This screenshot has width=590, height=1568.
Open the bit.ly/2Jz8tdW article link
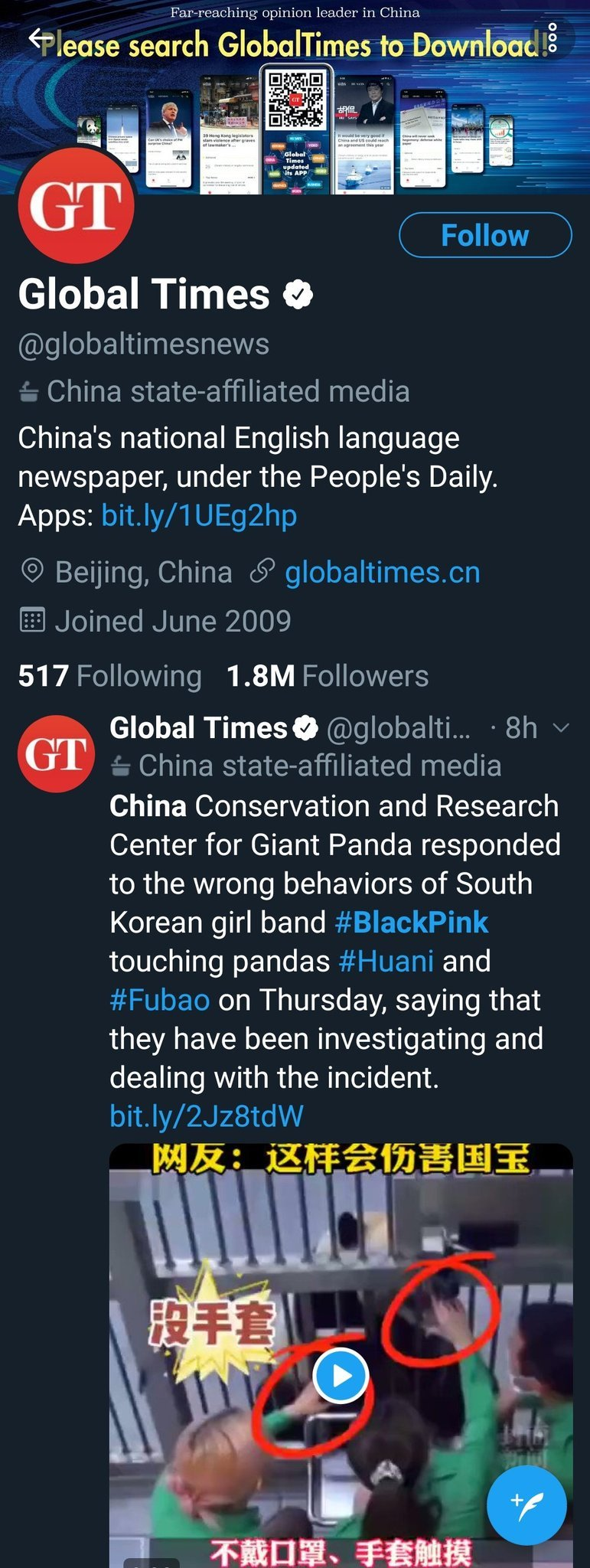coord(207,1116)
